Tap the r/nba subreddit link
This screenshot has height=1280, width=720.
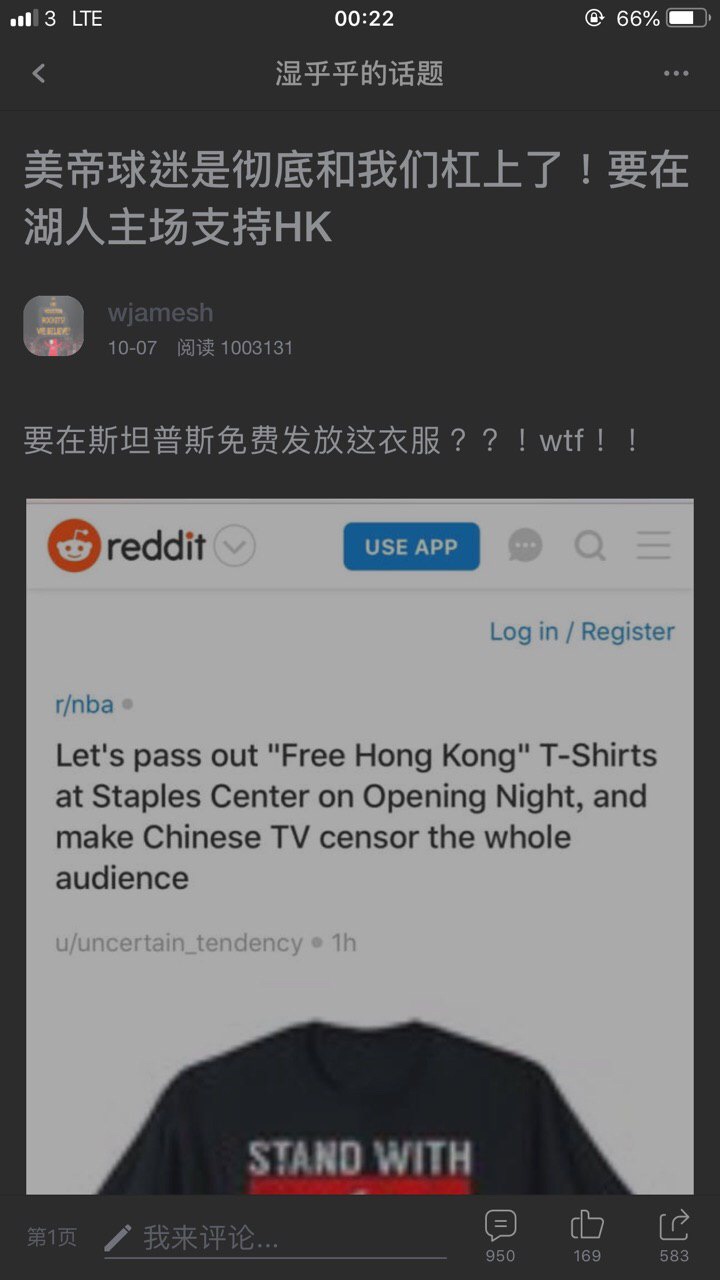pos(84,704)
